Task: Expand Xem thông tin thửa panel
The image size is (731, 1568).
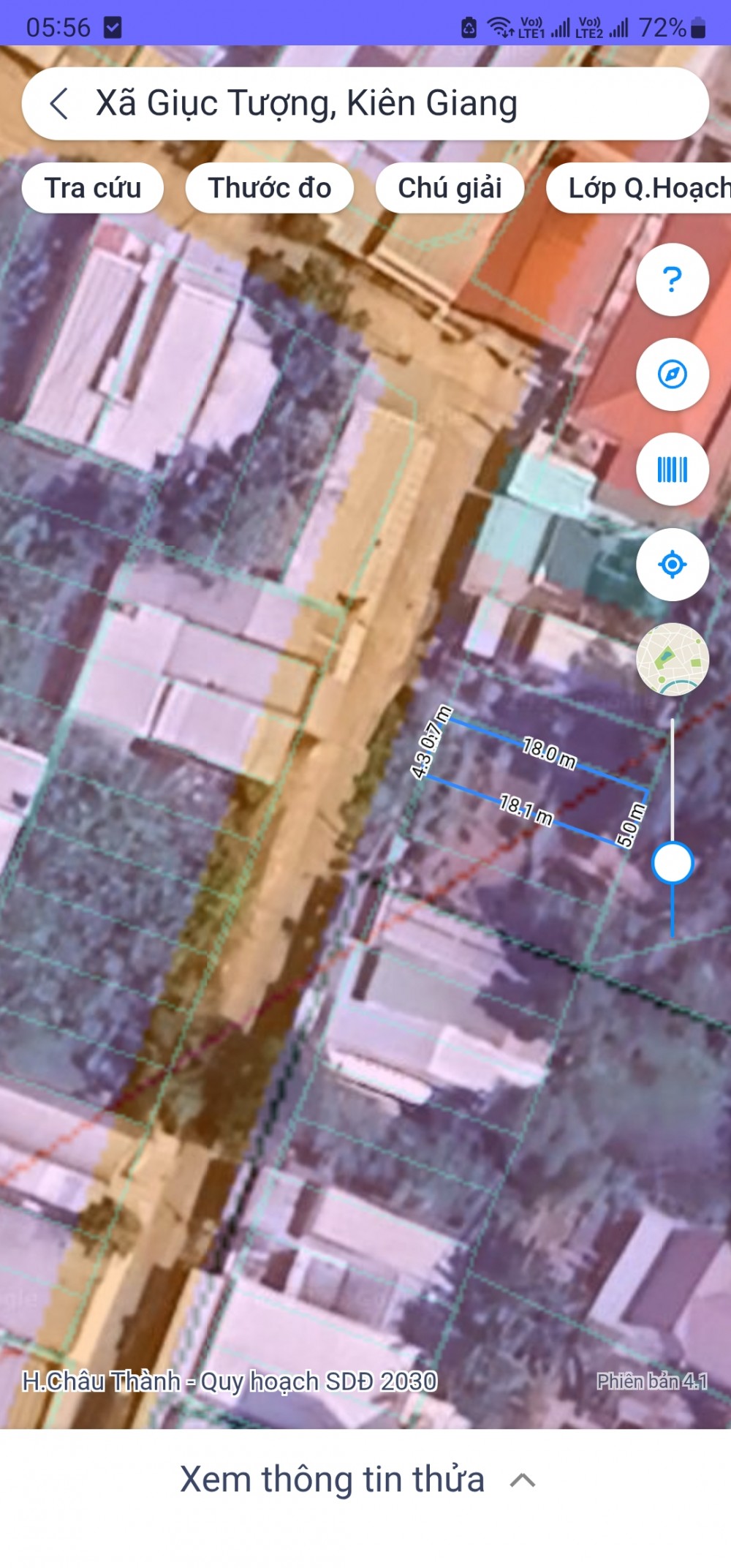Action: (358, 1480)
